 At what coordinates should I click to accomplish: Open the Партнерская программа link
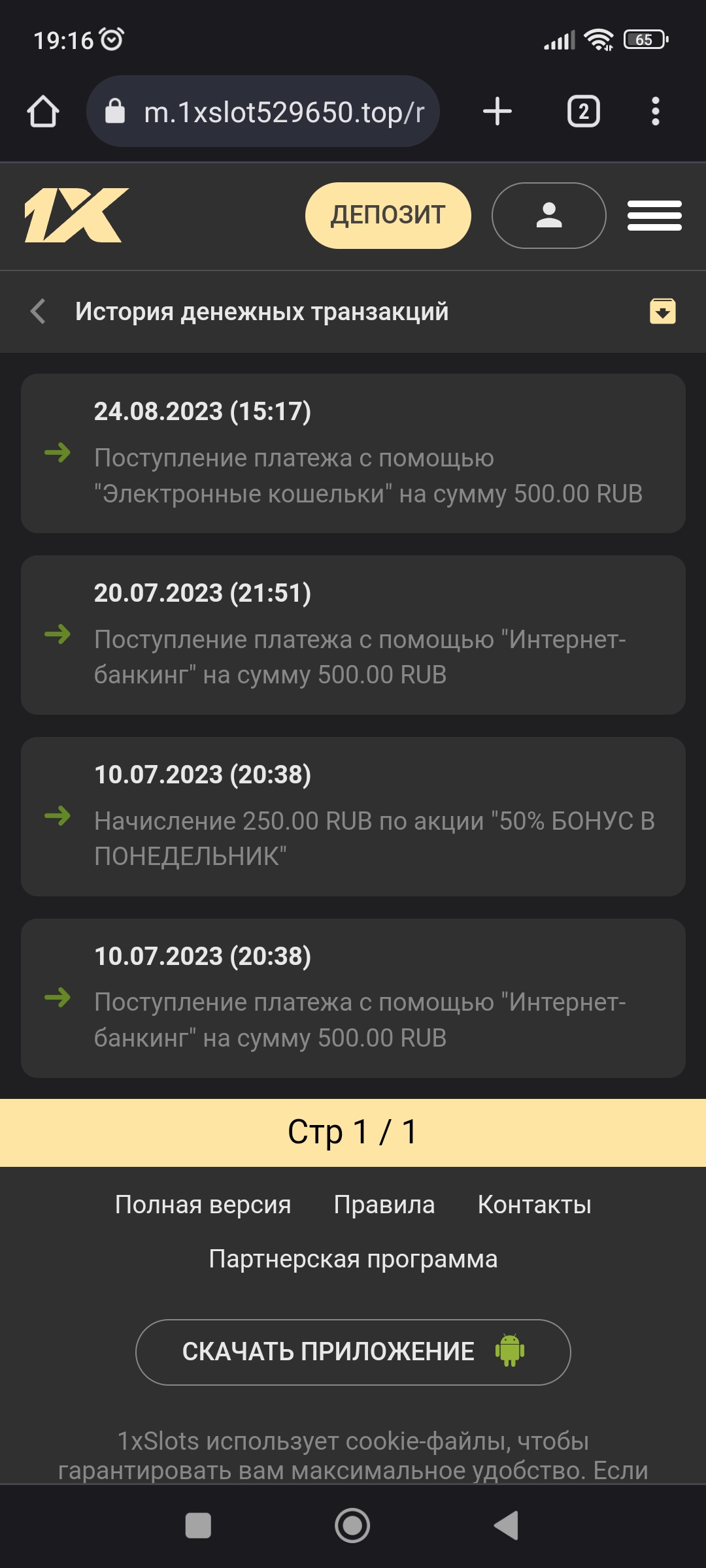click(353, 1259)
